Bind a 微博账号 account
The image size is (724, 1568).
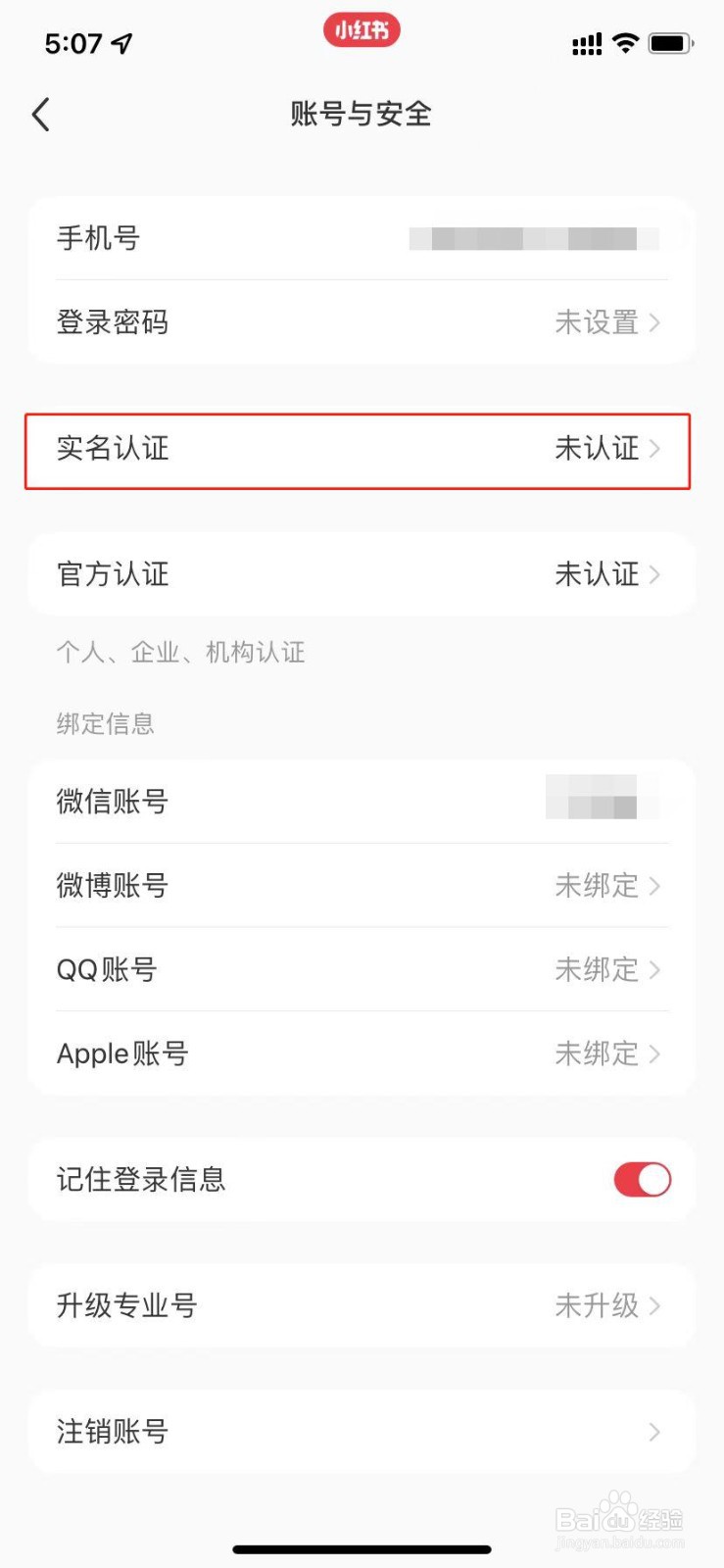(x=362, y=886)
